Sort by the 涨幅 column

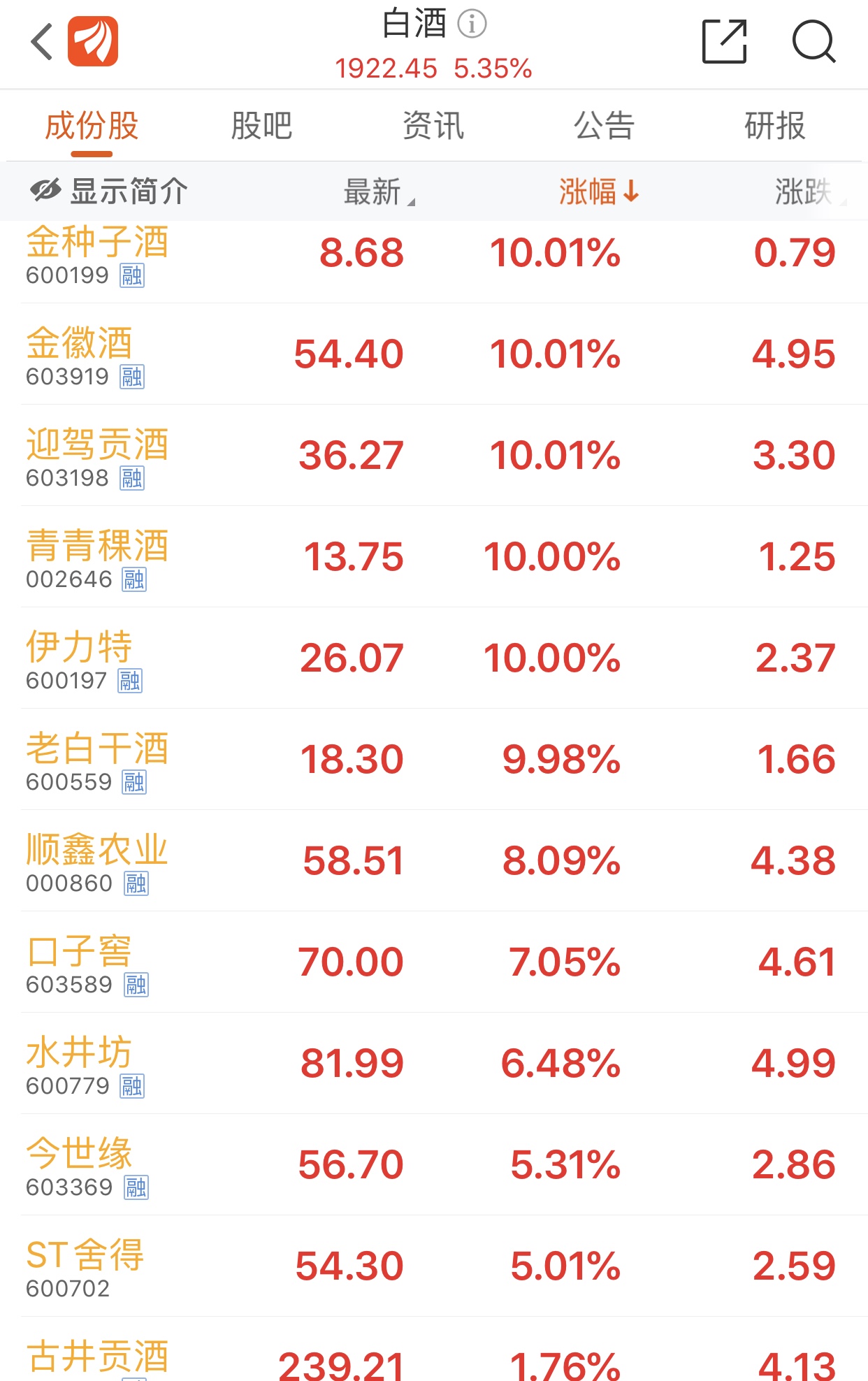pyautogui.click(x=598, y=191)
